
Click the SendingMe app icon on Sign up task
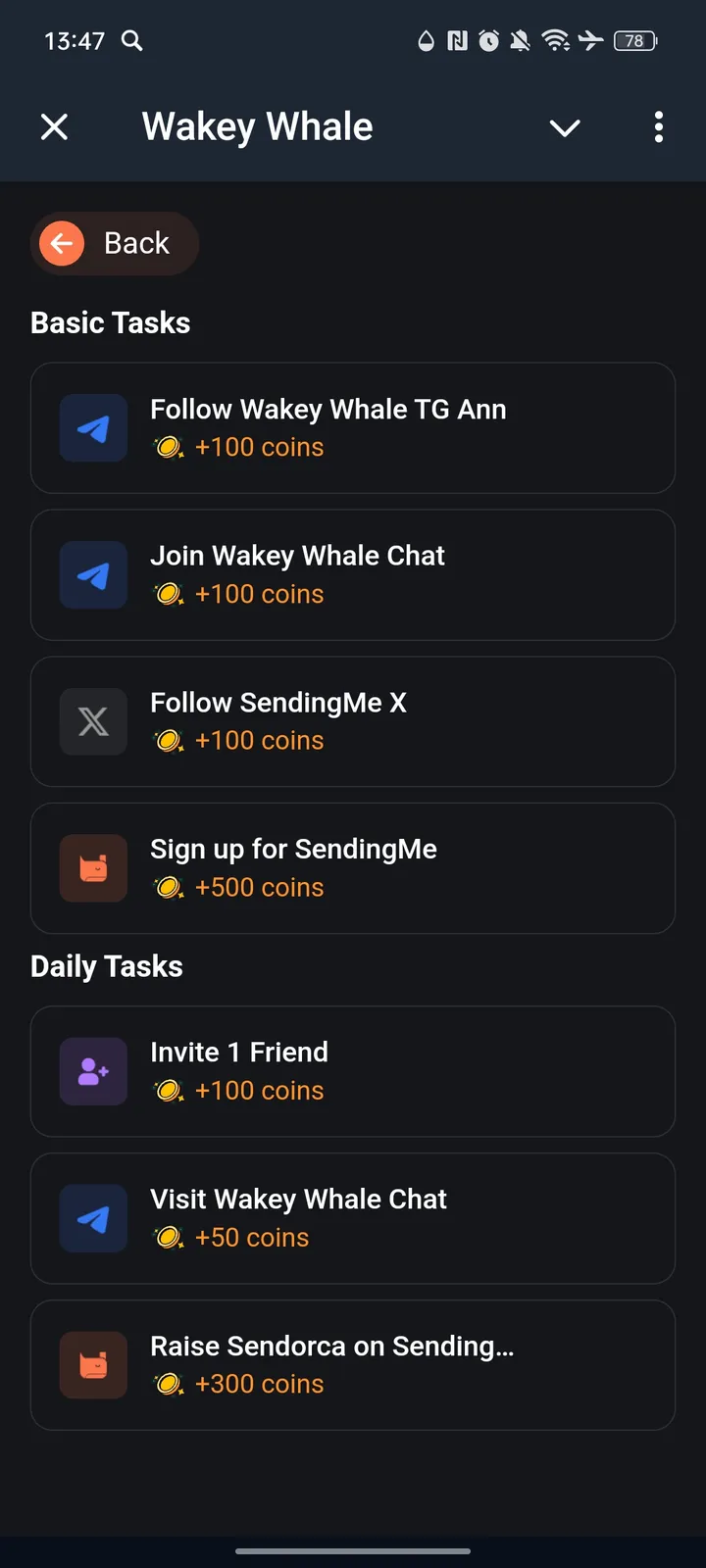tap(93, 868)
